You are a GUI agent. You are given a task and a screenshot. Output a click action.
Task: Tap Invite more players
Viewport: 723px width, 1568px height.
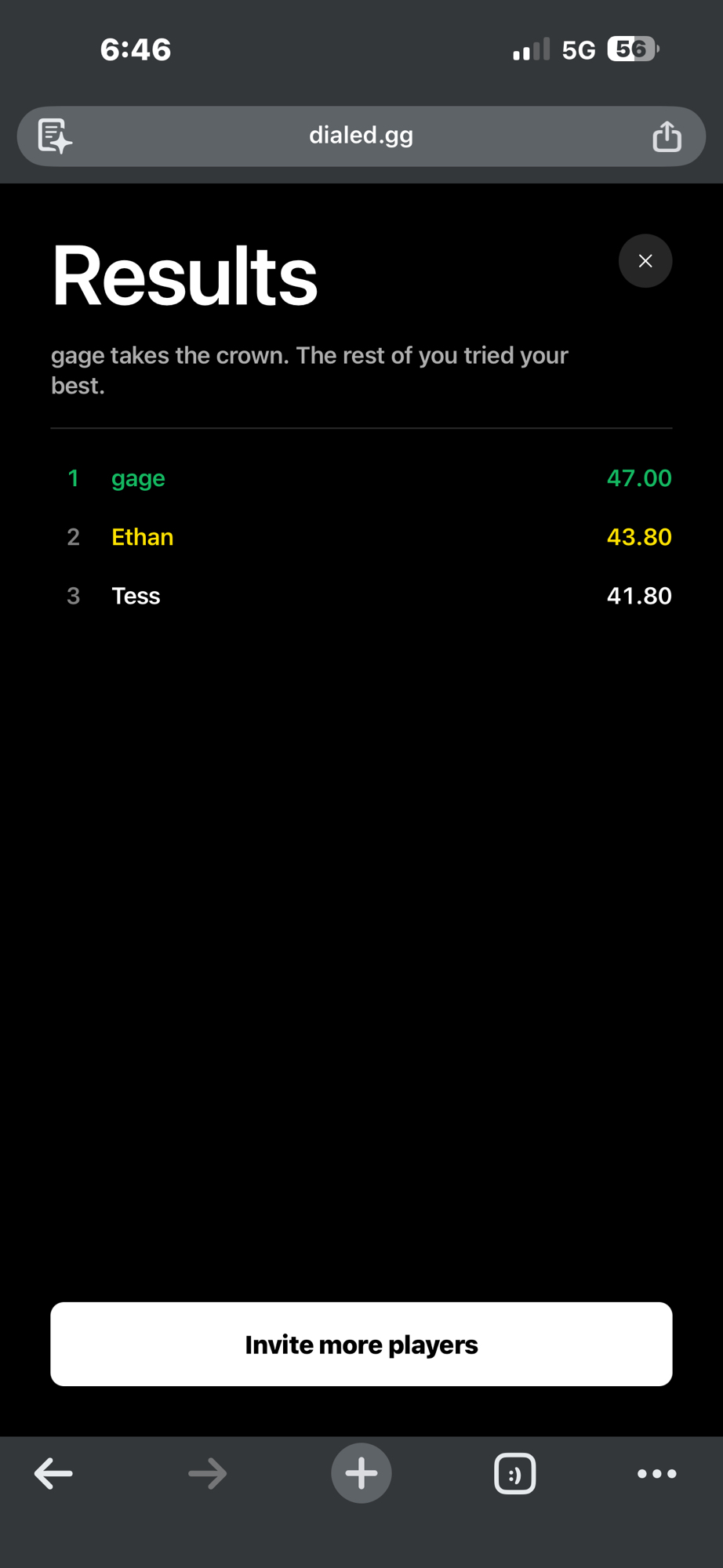coord(361,1344)
